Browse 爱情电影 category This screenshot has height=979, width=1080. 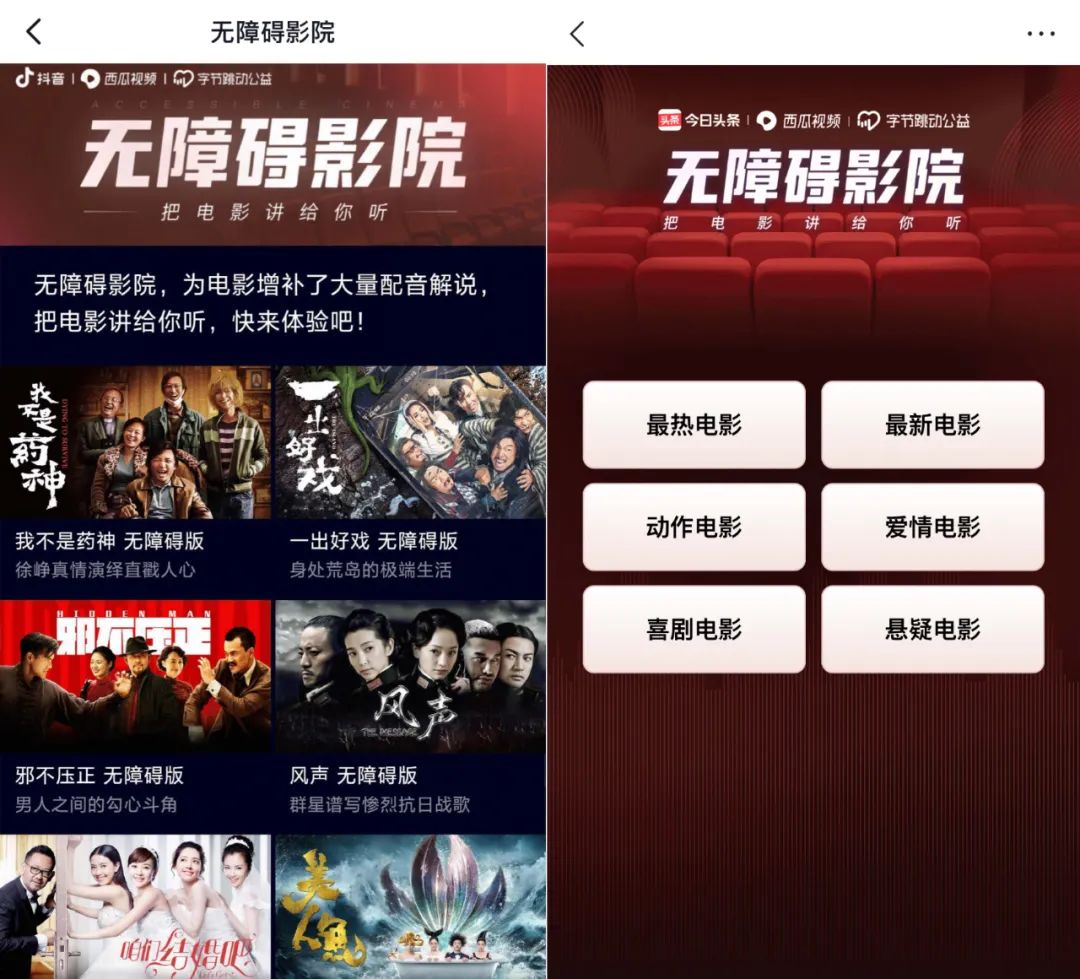tap(932, 527)
